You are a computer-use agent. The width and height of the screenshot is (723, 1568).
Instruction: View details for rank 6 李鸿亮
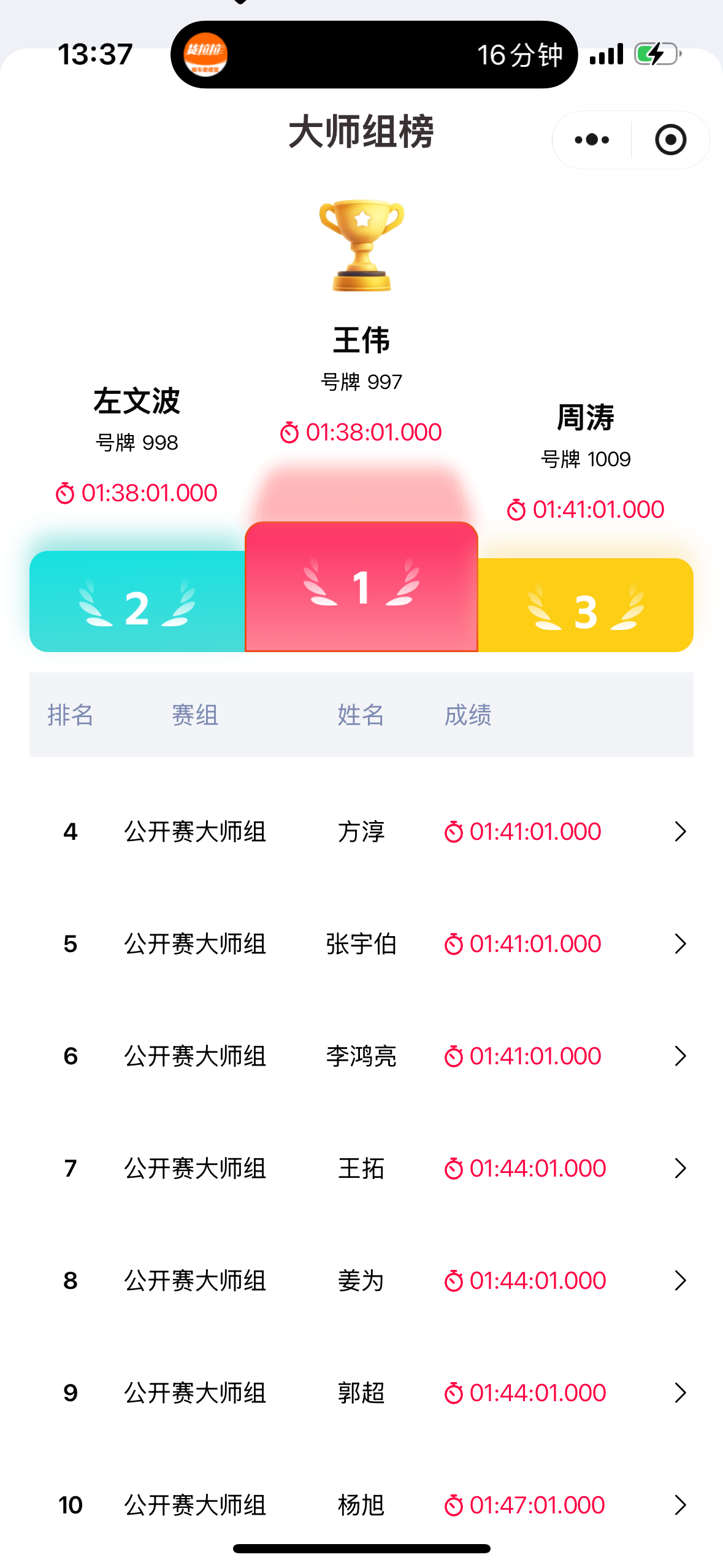(361, 1056)
